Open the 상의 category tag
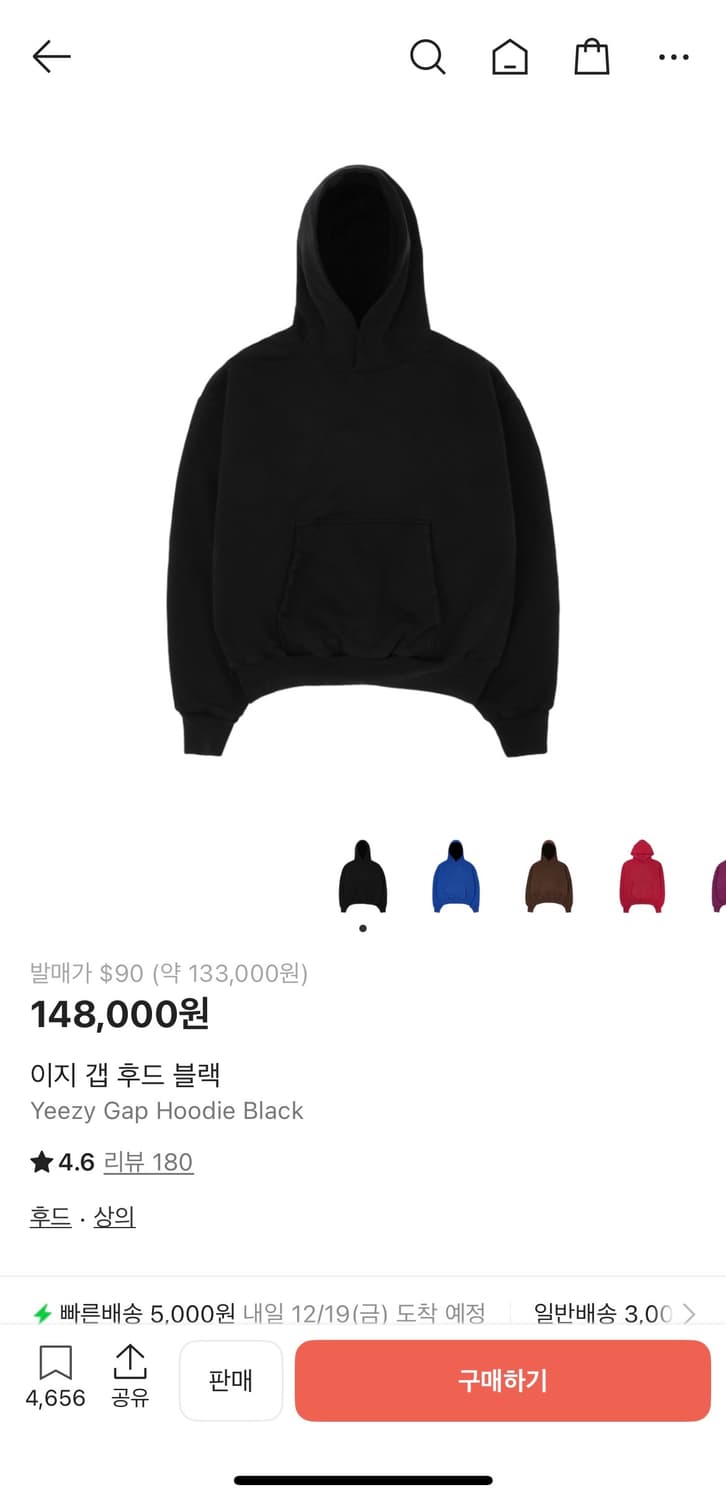This screenshot has width=726, height=1500. 114,1216
